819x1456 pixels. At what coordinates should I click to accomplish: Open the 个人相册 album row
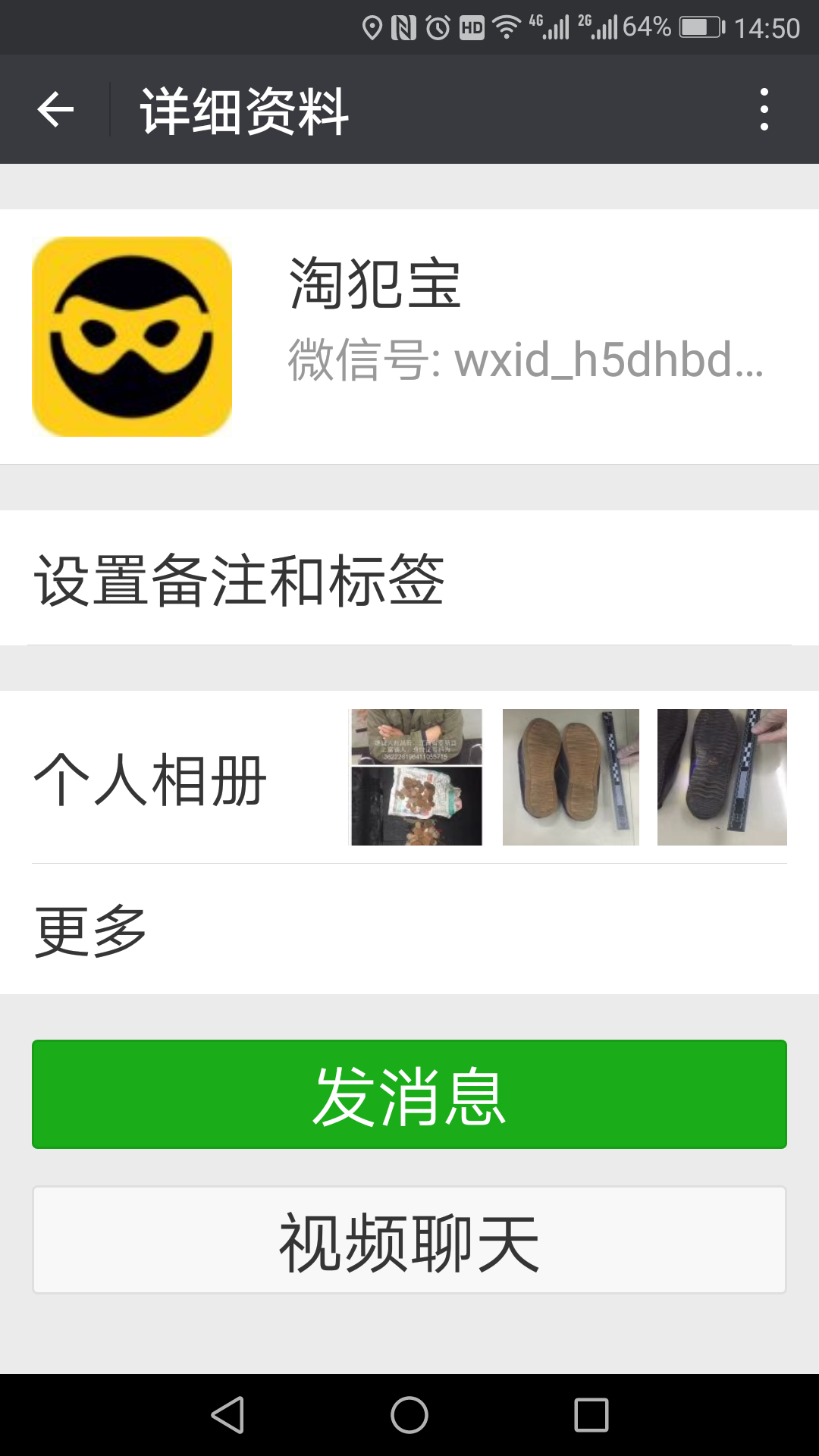tap(409, 777)
